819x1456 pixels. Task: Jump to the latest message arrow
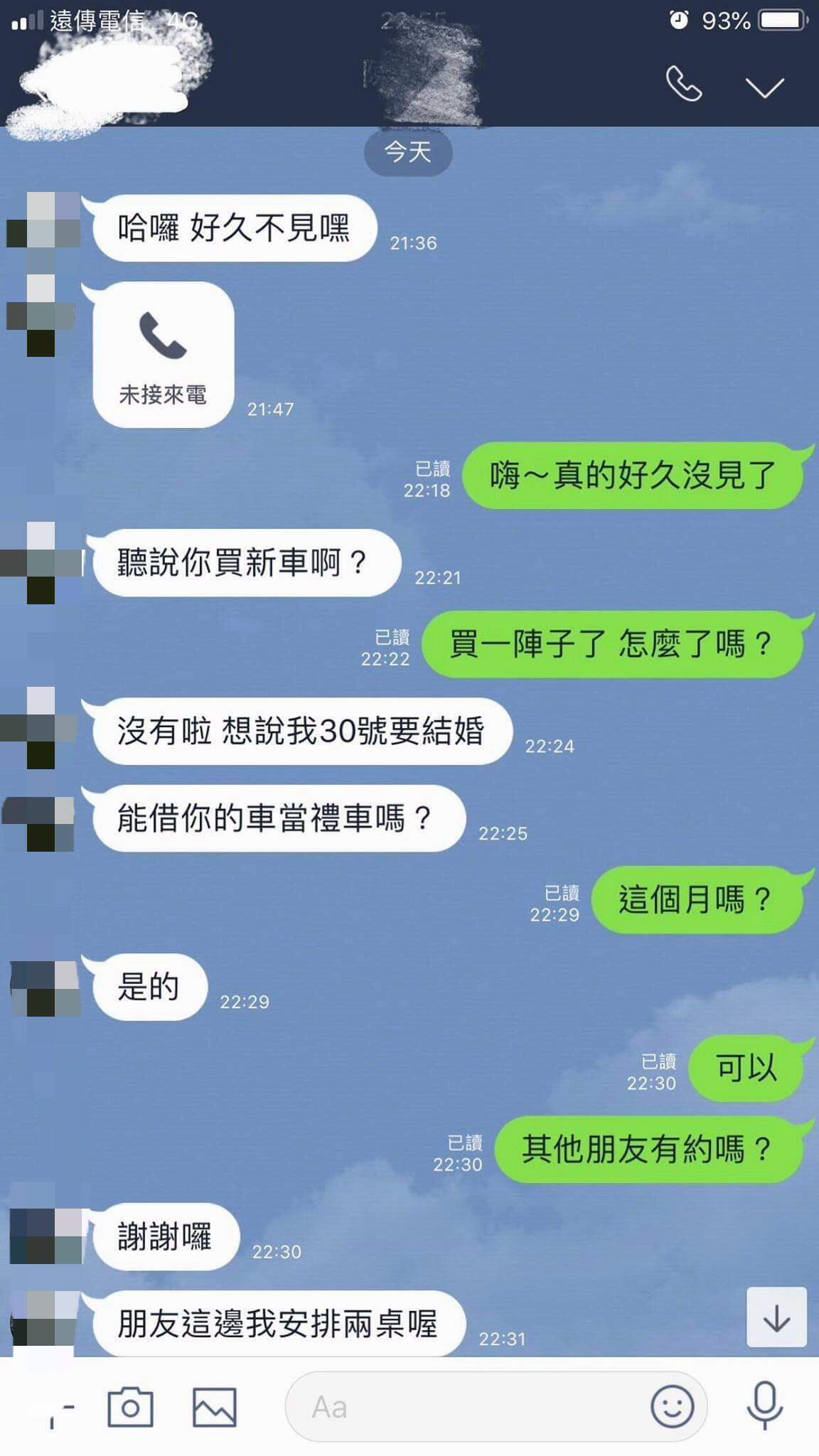pos(776,1317)
